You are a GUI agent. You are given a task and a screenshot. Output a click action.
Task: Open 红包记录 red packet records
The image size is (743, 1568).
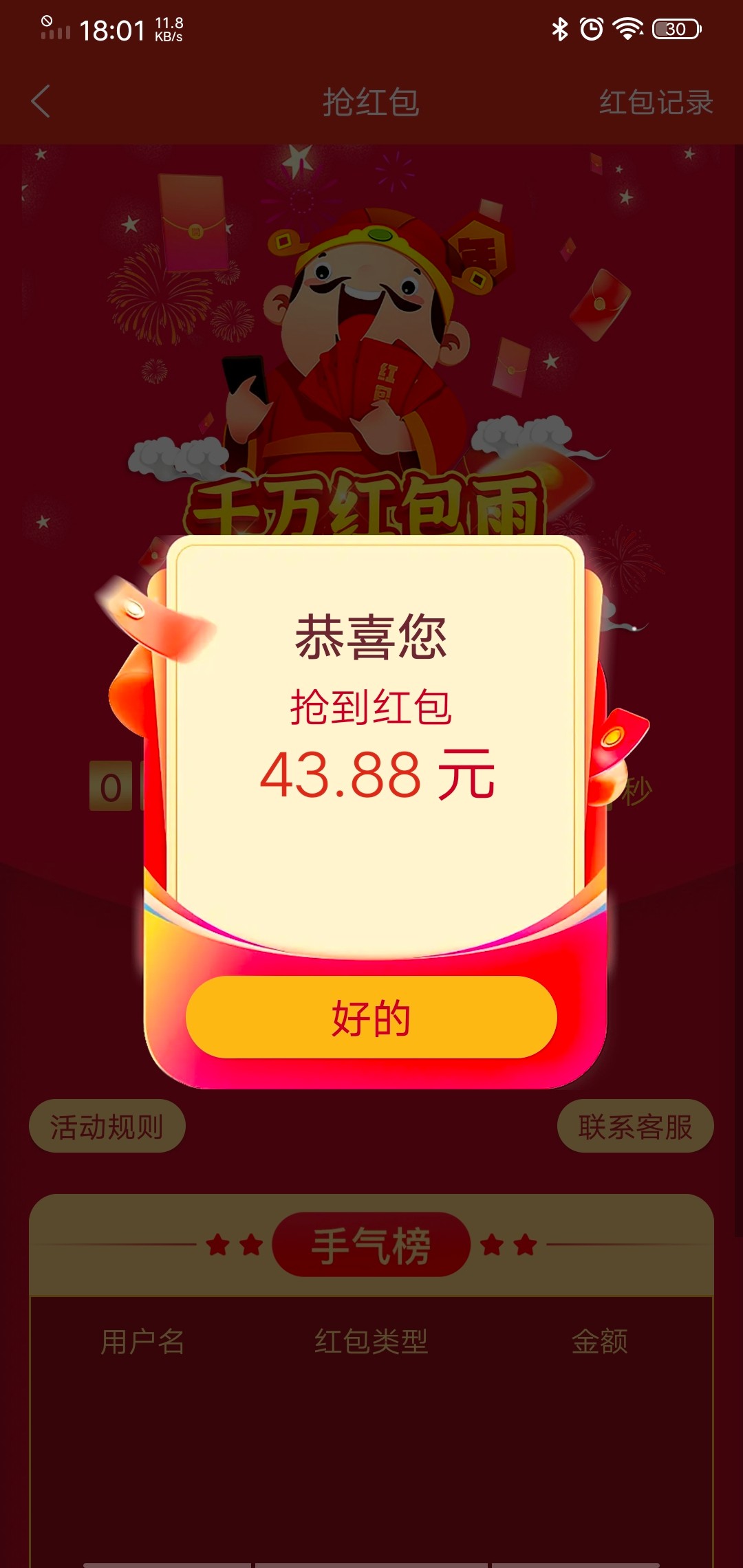coord(655,102)
